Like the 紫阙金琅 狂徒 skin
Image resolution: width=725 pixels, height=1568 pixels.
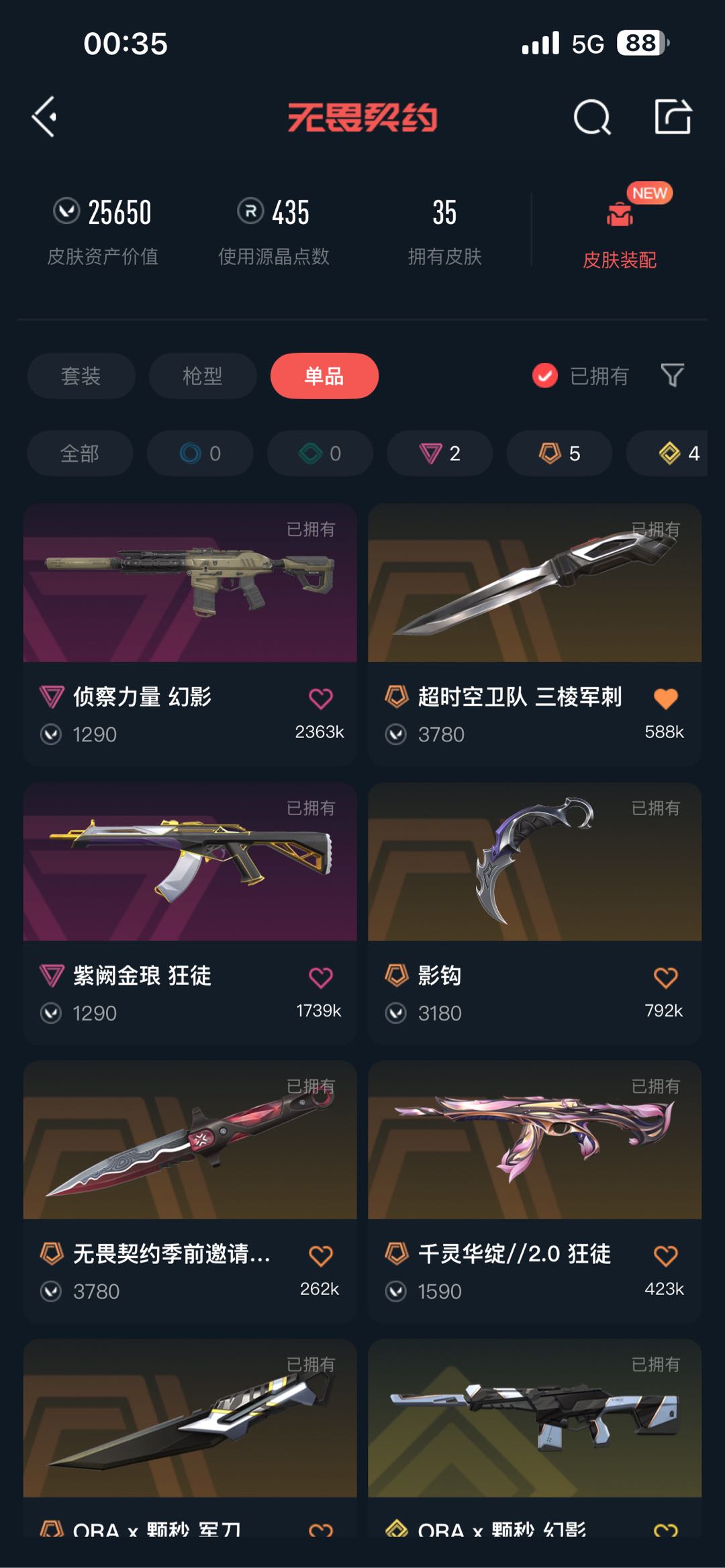point(320,977)
